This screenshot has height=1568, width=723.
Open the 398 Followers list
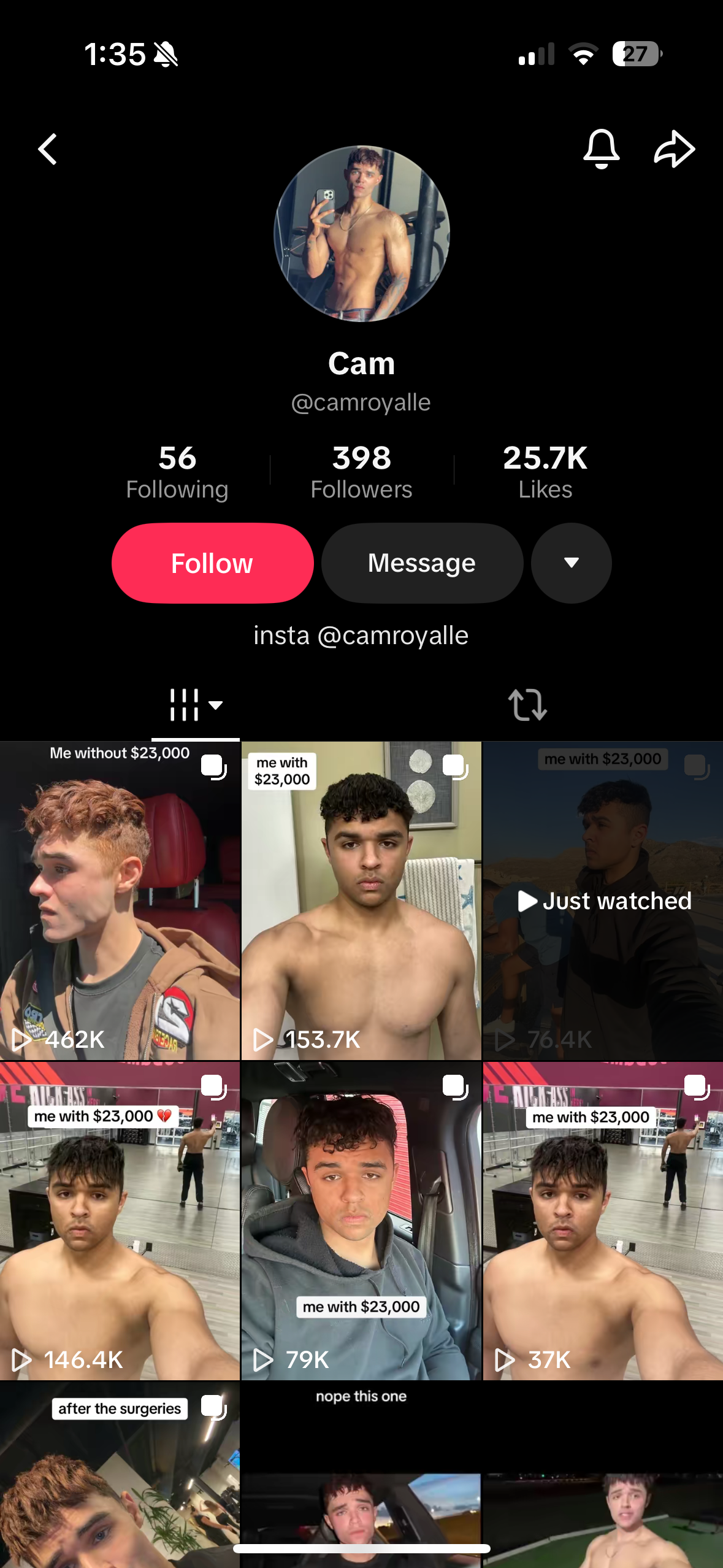pyautogui.click(x=362, y=472)
